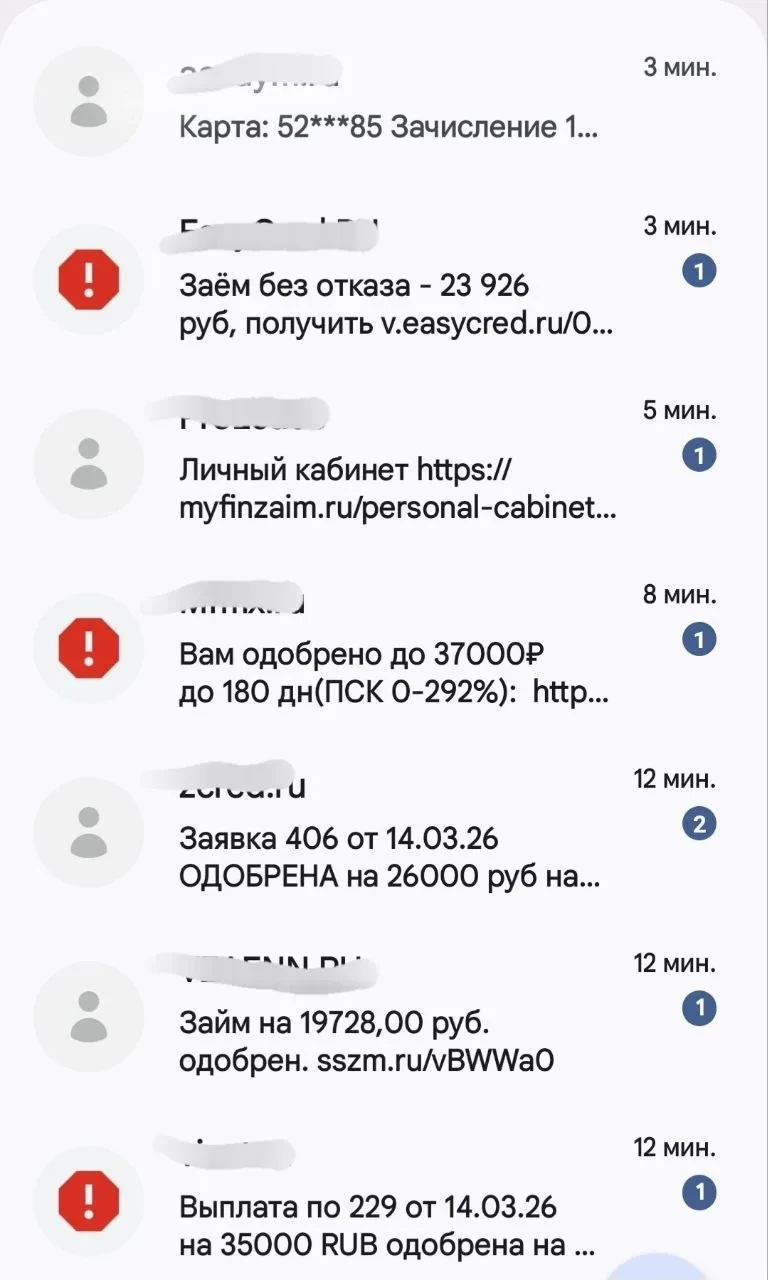Click the unread count badge on "Займ на 19728,00 руб."
The height and width of the screenshot is (1280, 768).
pos(700,1007)
